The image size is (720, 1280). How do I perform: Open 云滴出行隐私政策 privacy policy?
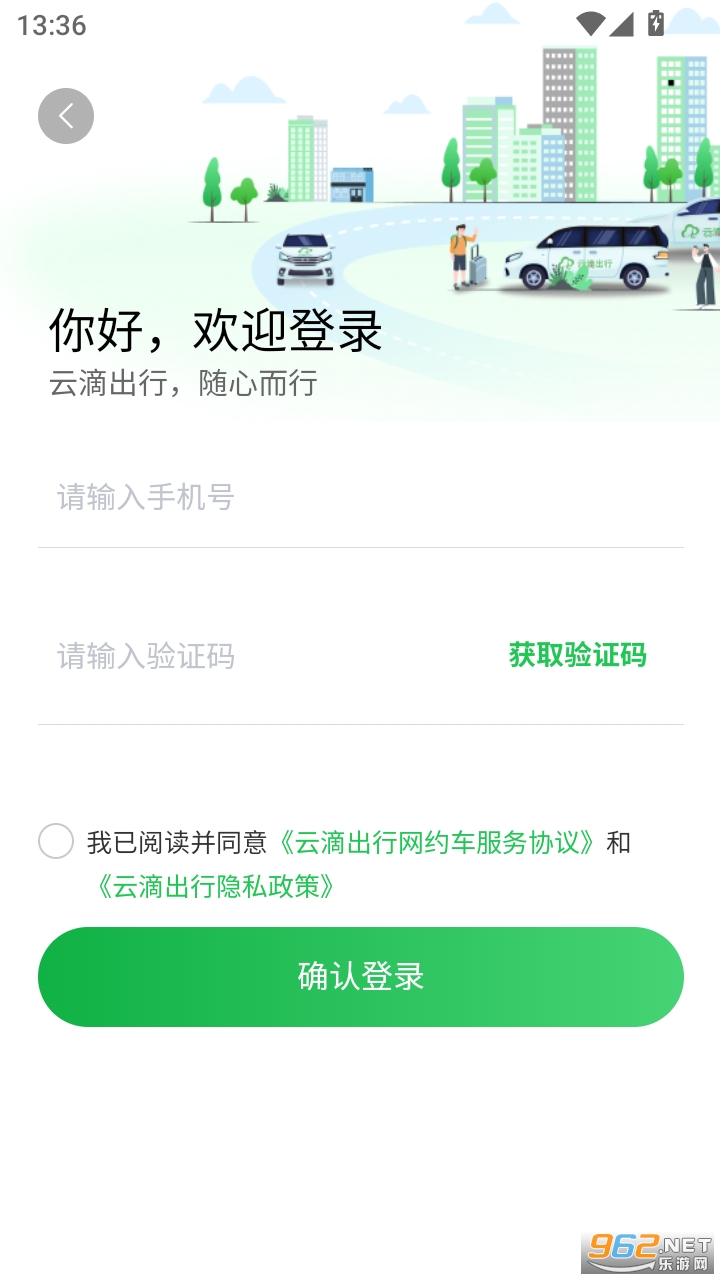click(215, 887)
